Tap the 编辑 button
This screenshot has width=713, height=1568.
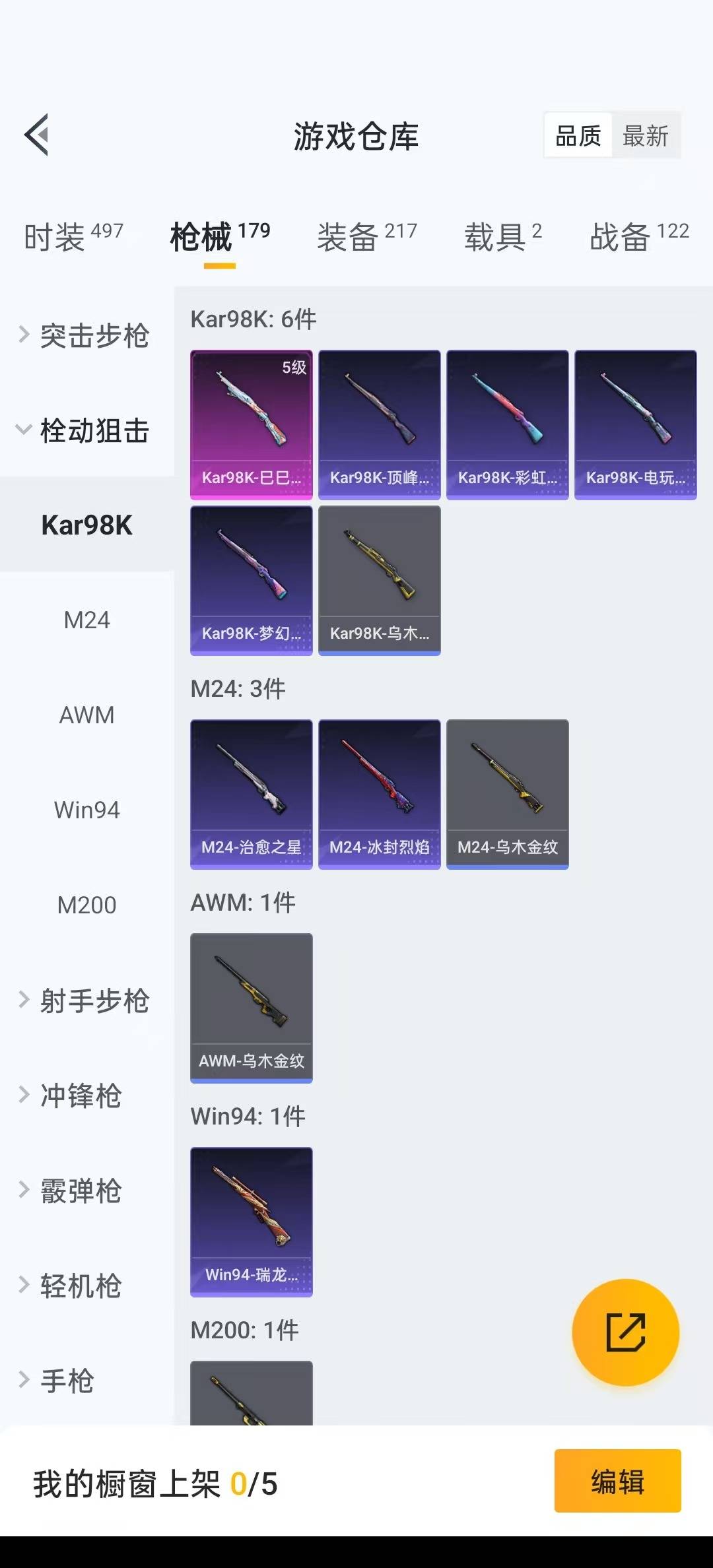(617, 1482)
